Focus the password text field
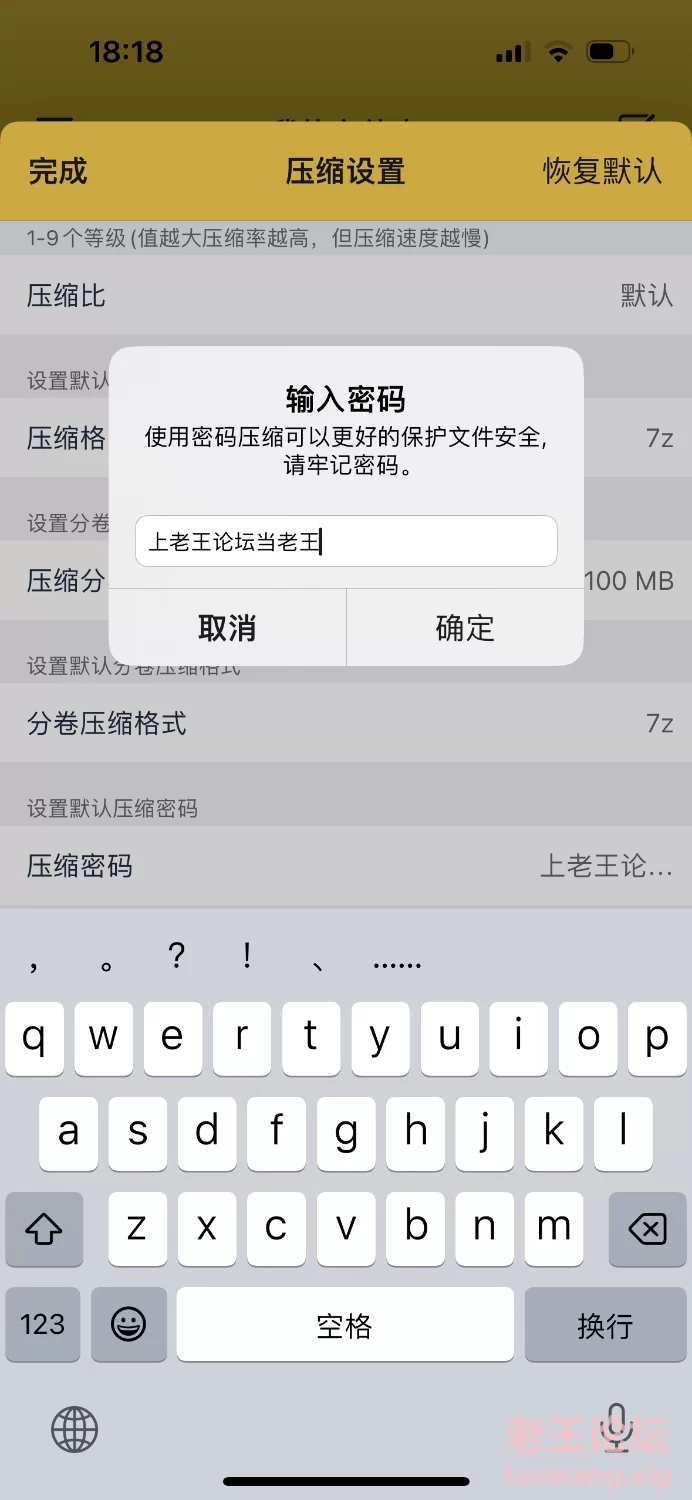 point(346,541)
